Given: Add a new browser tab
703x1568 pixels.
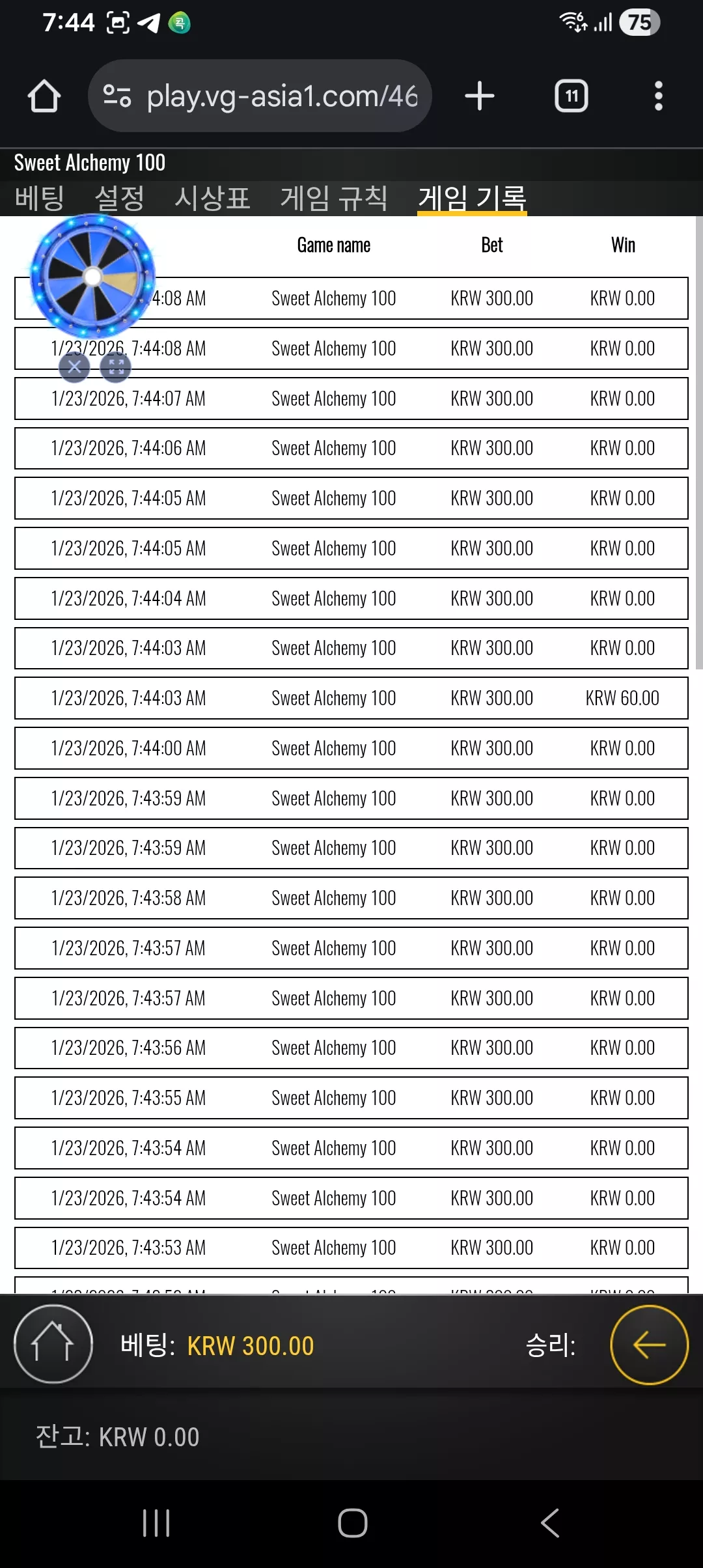Looking at the screenshot, I should coord(480,96).
